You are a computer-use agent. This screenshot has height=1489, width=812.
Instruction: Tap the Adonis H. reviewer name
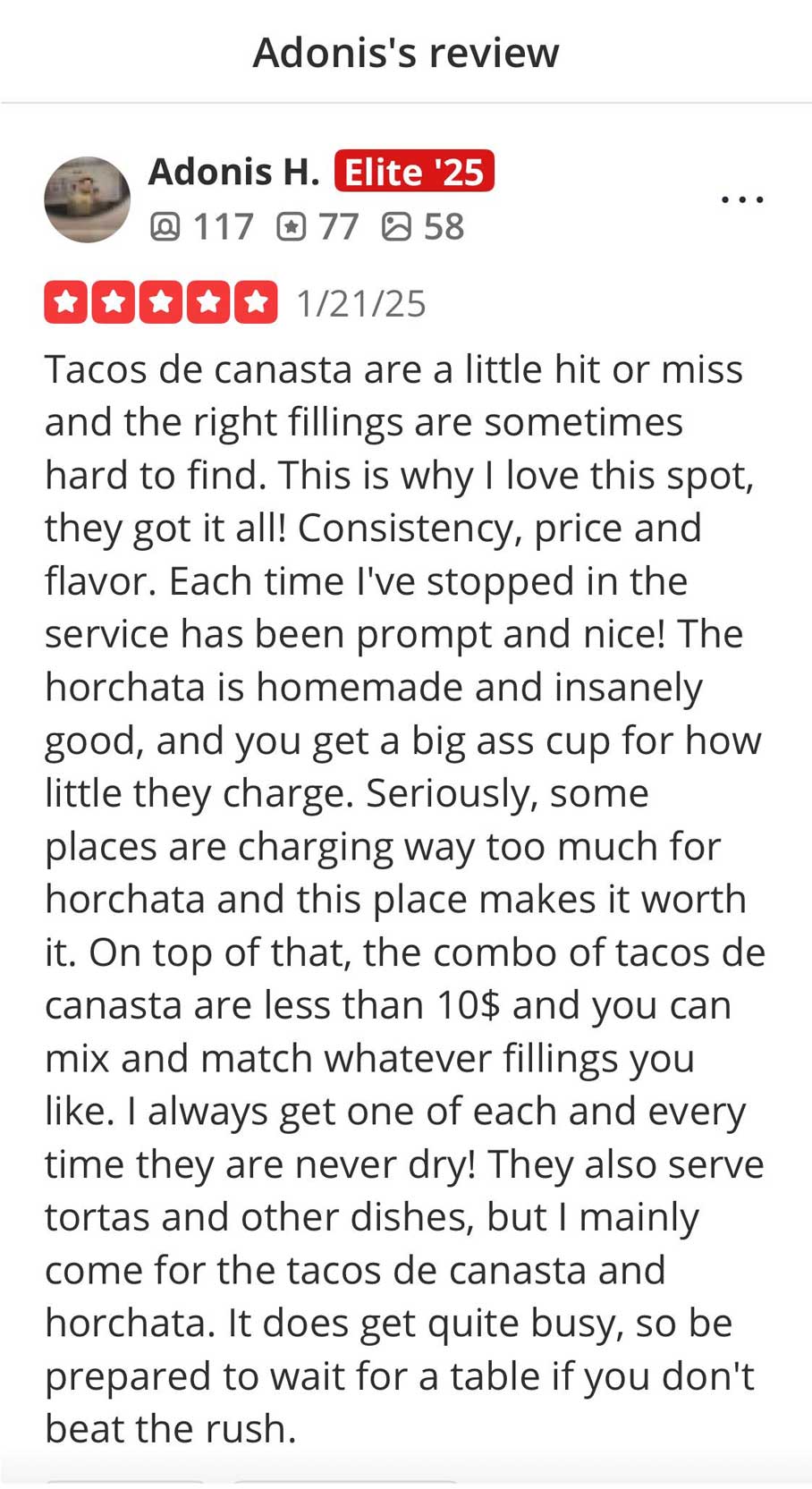pos(233,172)
